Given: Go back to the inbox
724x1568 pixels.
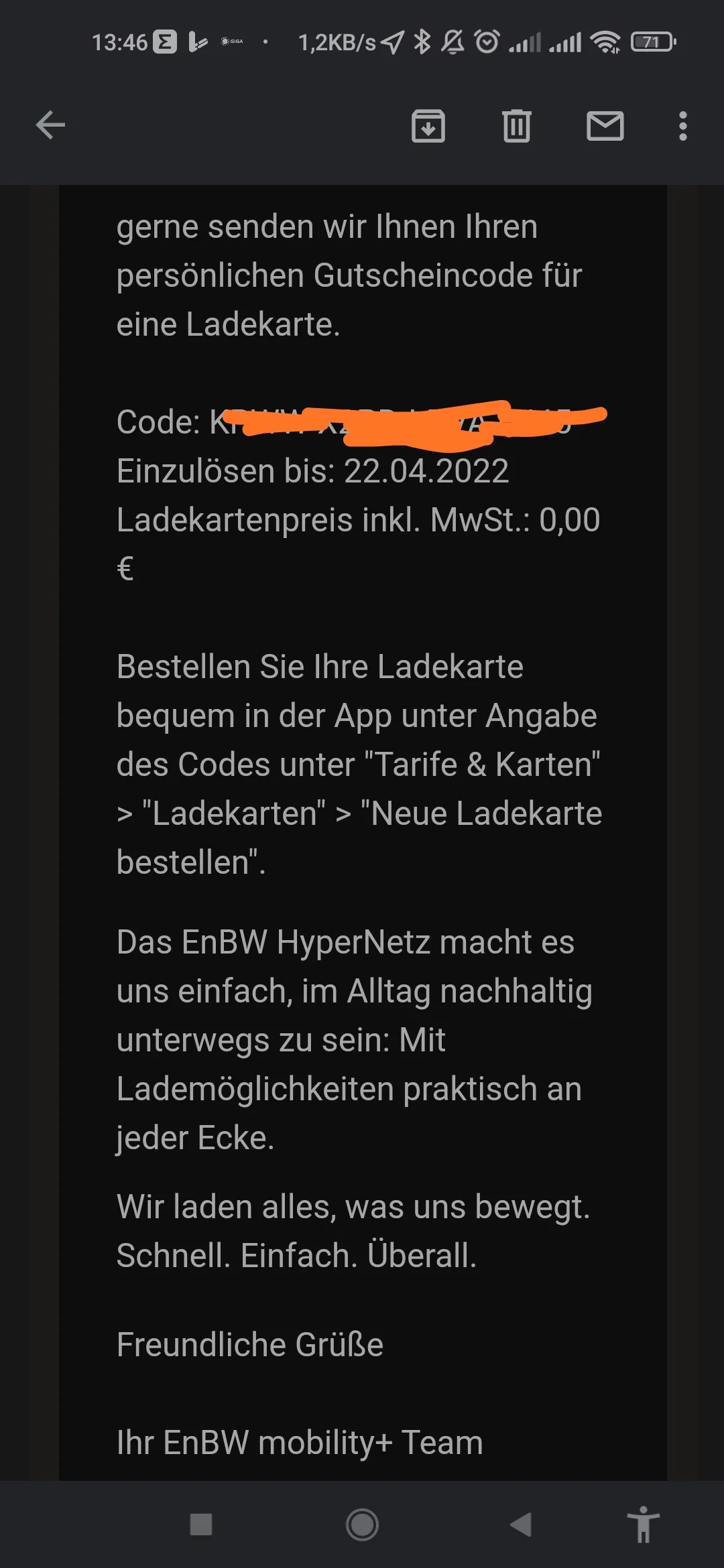Looking at the screenshot, I should click(x=50, y=125).
